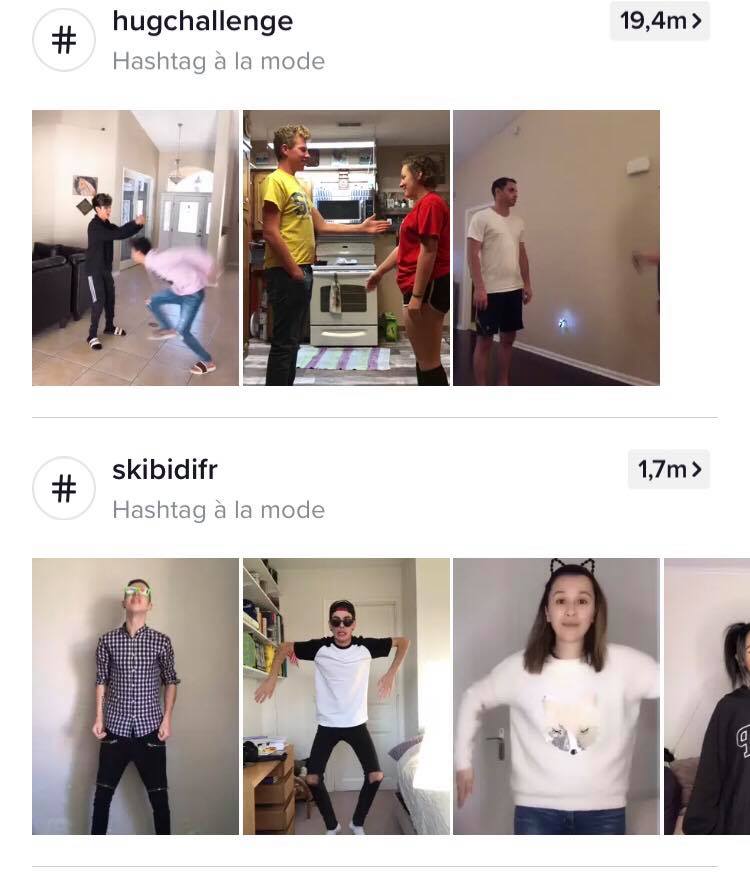
Task: Play skibidifr video of guy in checkered shirt
Action: [x=135, y=696]
